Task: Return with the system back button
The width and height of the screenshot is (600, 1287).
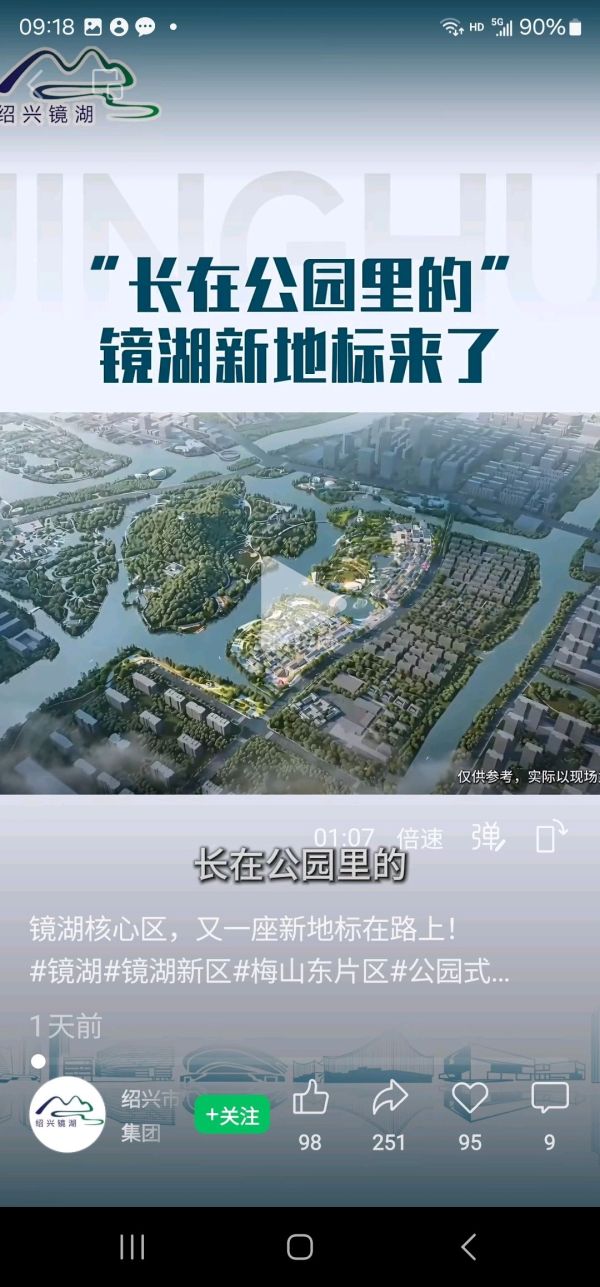Action: click(x=468, y=1246)
